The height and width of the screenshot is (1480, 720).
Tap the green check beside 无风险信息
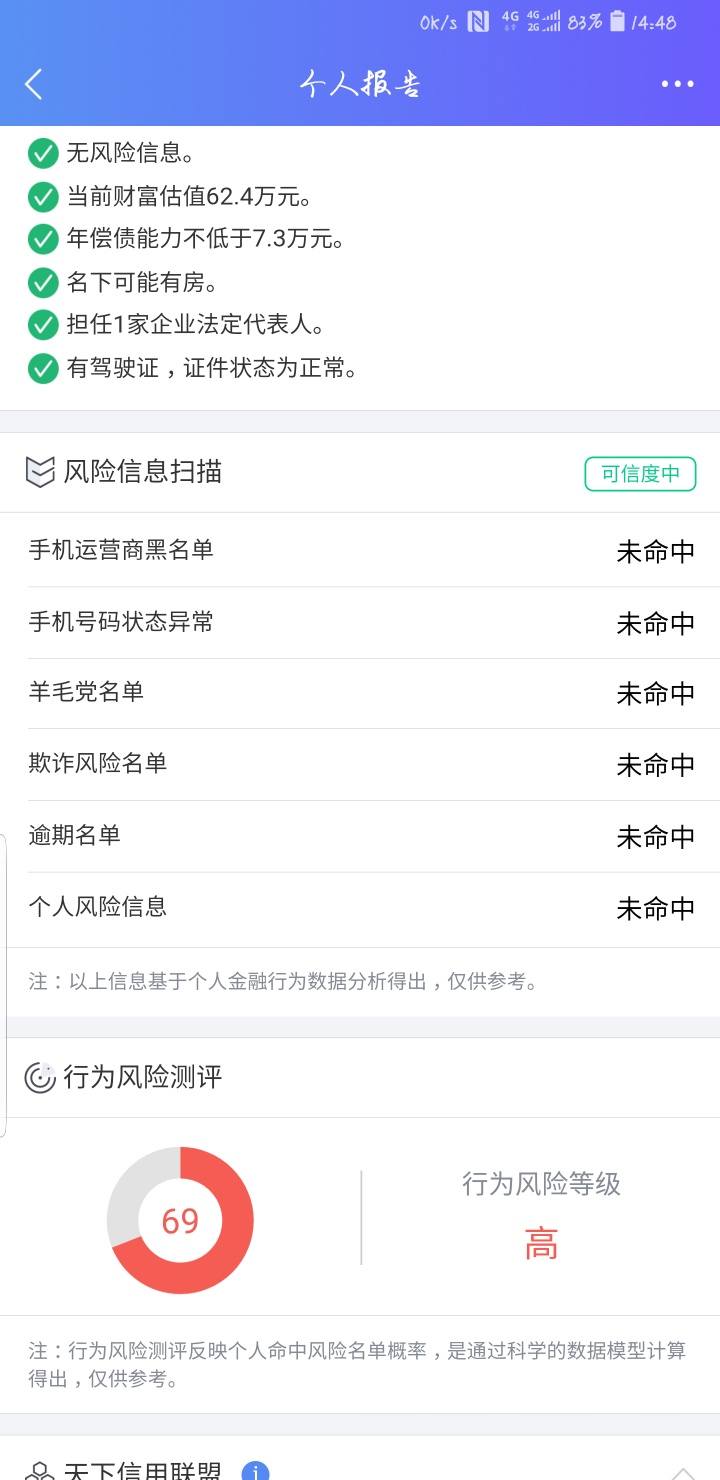41,154
